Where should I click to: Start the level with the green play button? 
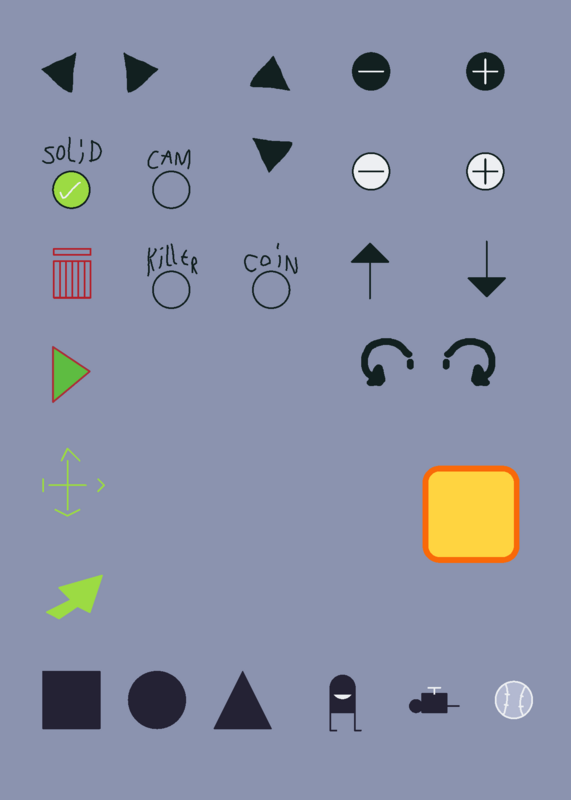click(x=70, y=374)
